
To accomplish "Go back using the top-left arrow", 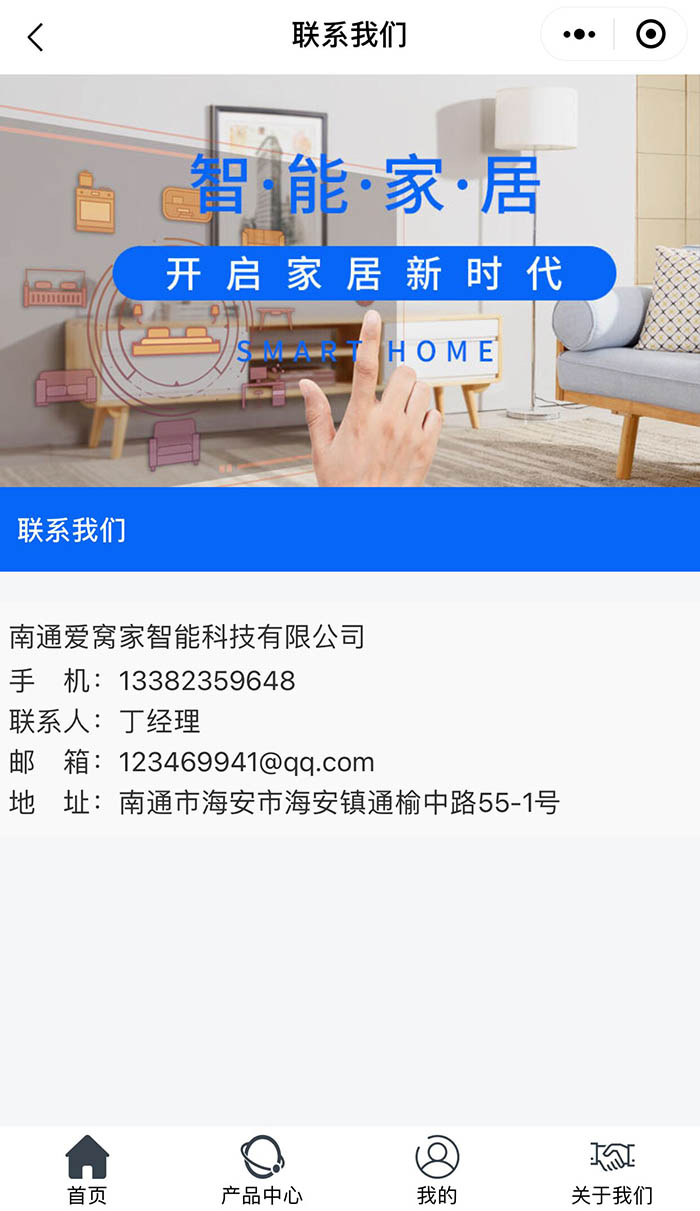I will 36,38.
